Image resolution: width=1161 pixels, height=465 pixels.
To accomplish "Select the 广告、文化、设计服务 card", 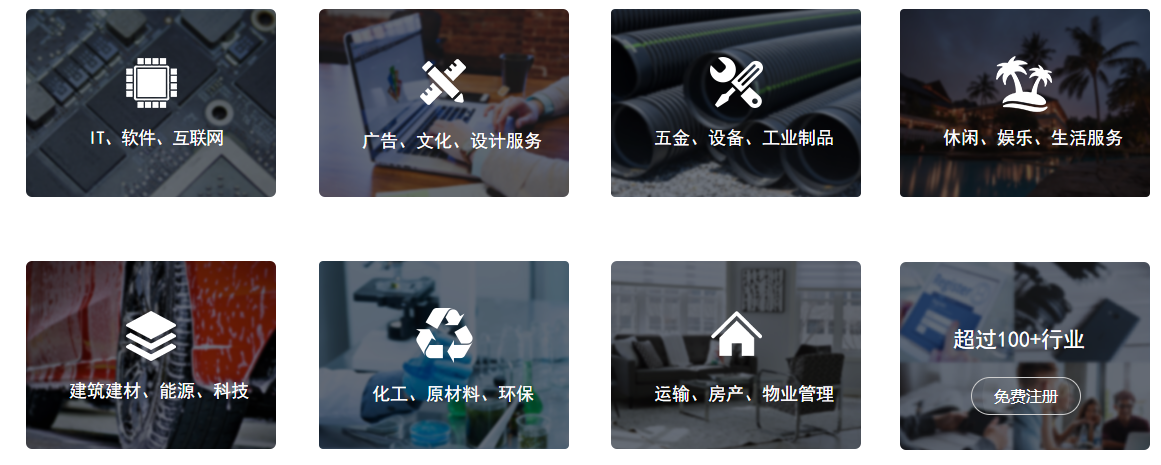I will [444, 104].
